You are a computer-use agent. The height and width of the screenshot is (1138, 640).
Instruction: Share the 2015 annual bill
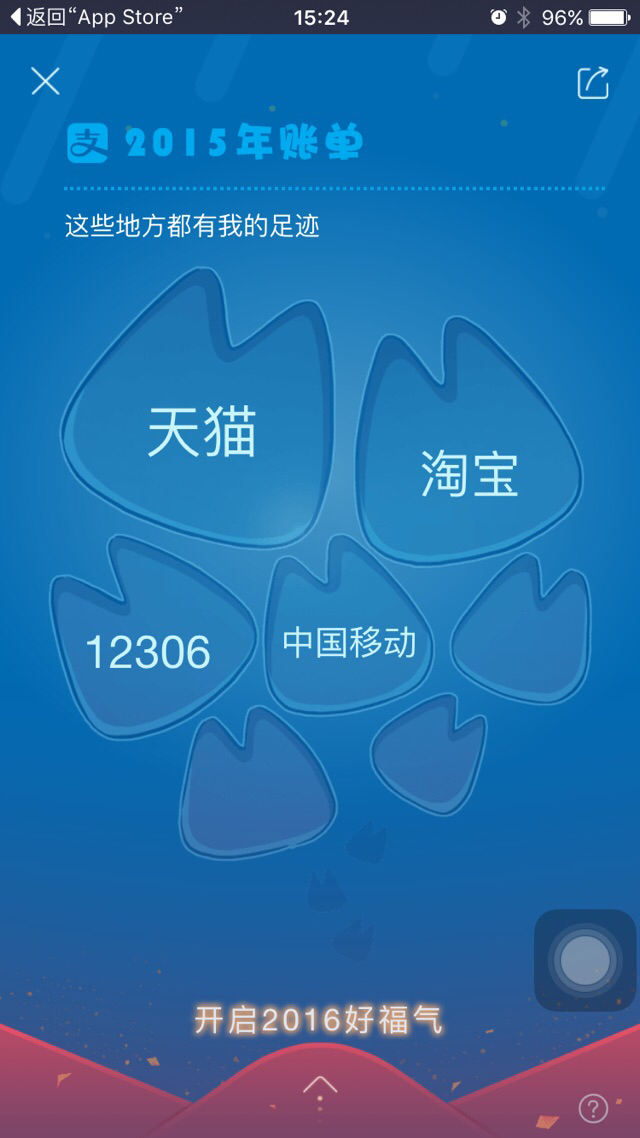(x=593, y=83)
